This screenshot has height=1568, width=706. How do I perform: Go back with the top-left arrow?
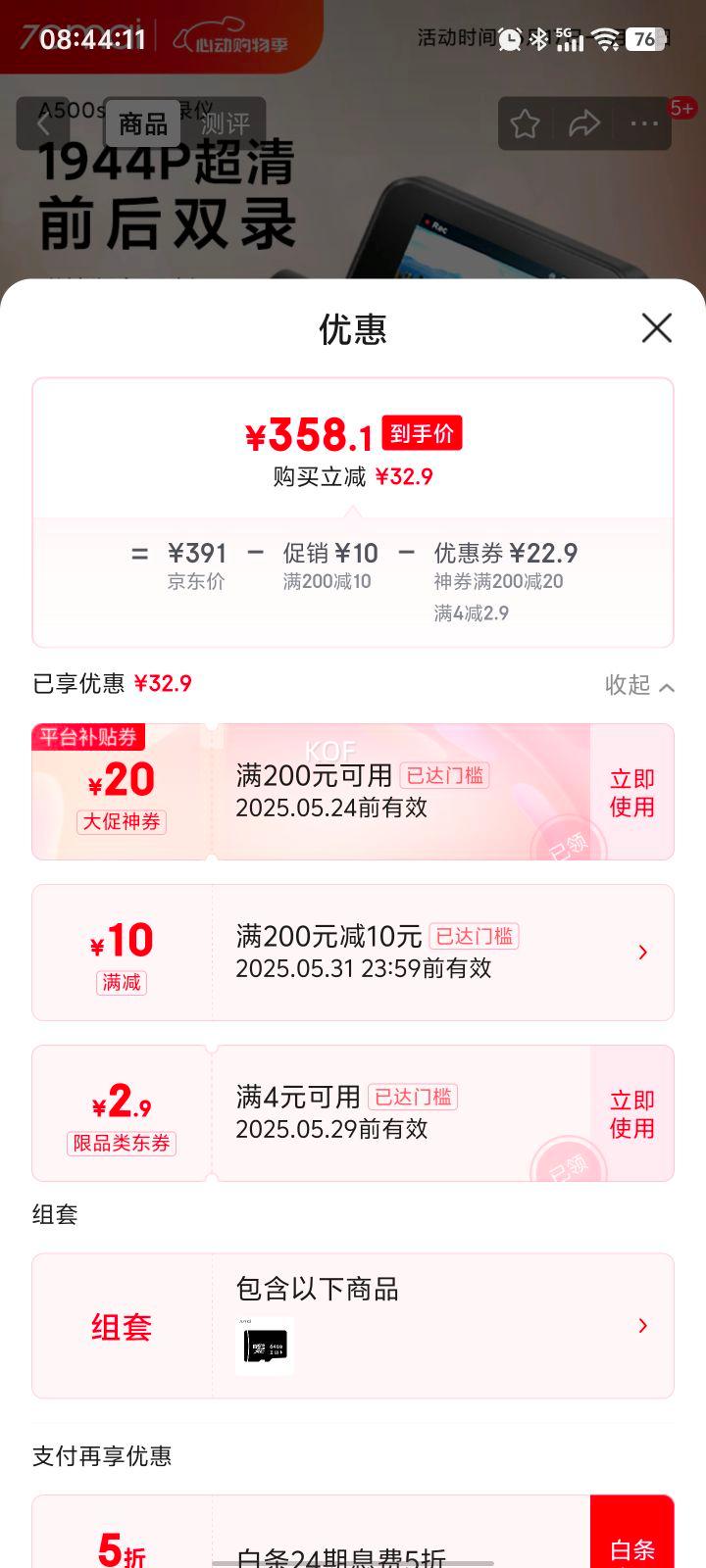(43, 124)
